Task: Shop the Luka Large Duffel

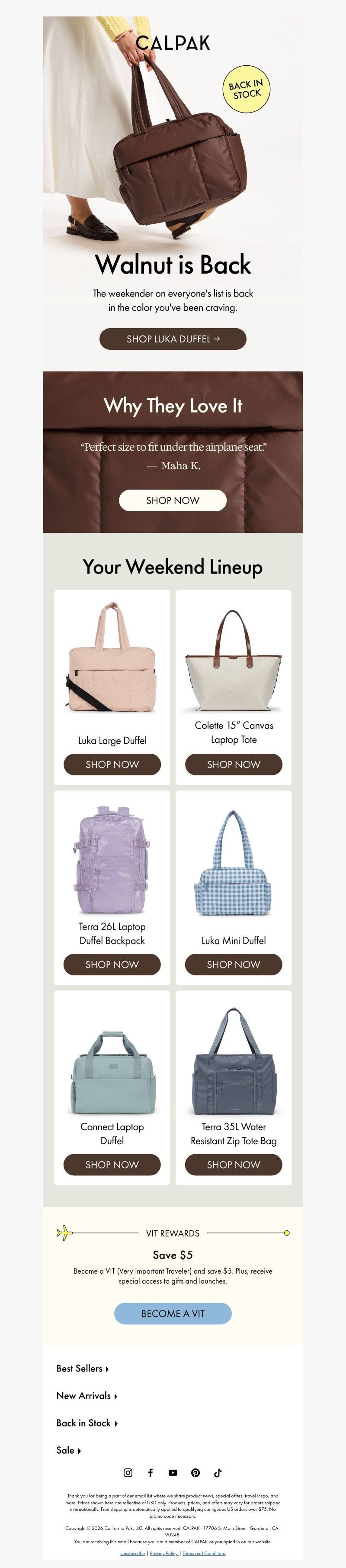Action: click(112, 765)
